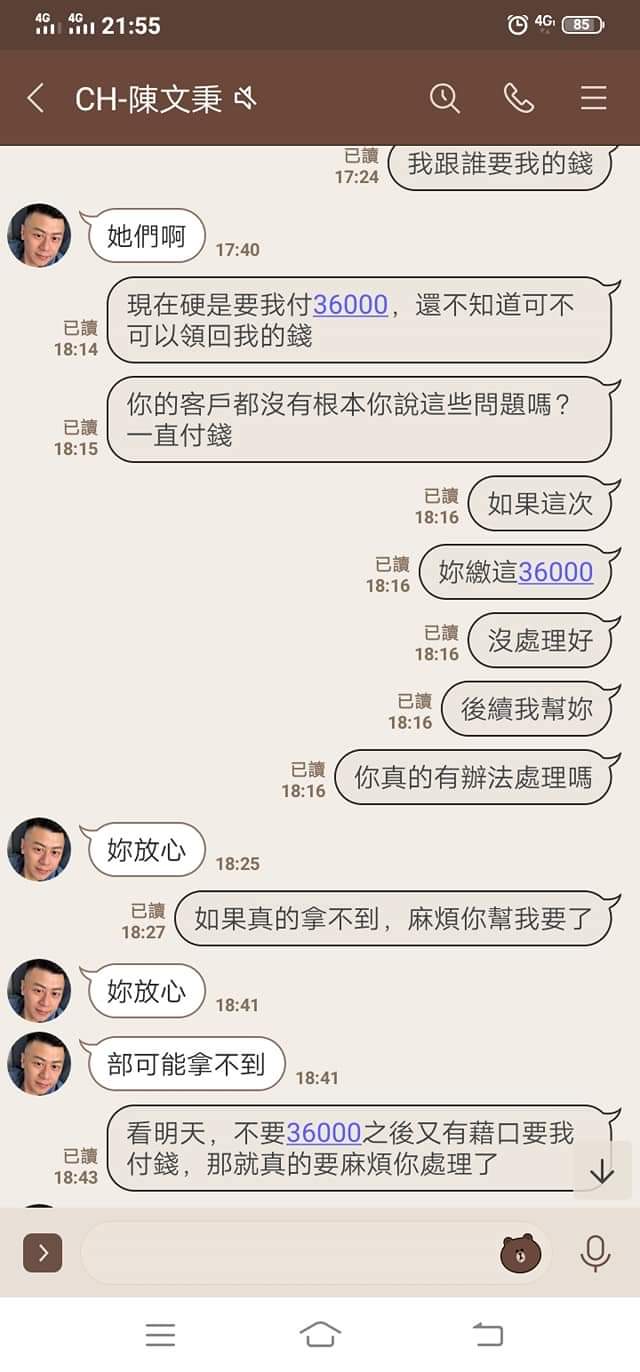
Task: Start a voice call with CH-陳文秉
Action: [x=519, y=98]
